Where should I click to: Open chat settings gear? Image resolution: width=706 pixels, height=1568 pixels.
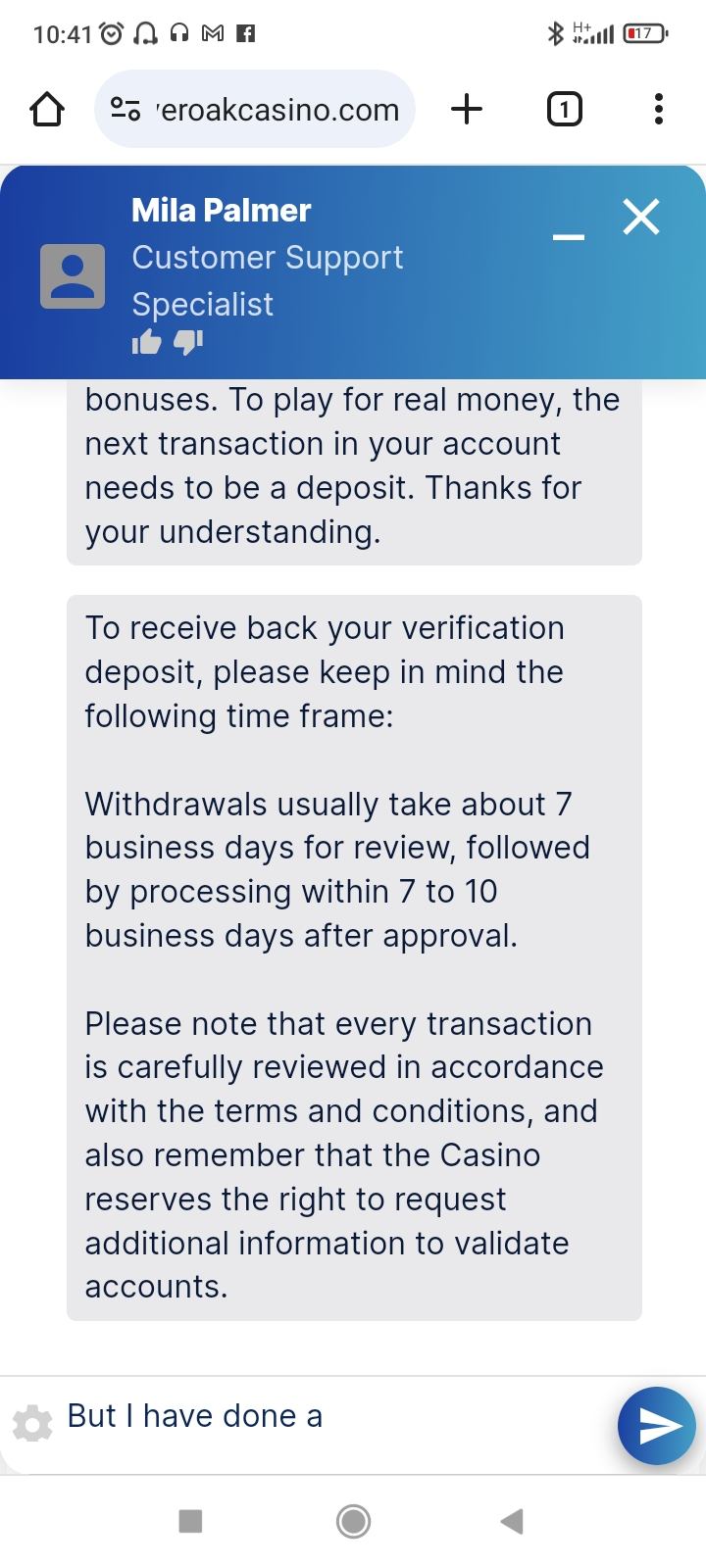click(x=32, y=1424)
